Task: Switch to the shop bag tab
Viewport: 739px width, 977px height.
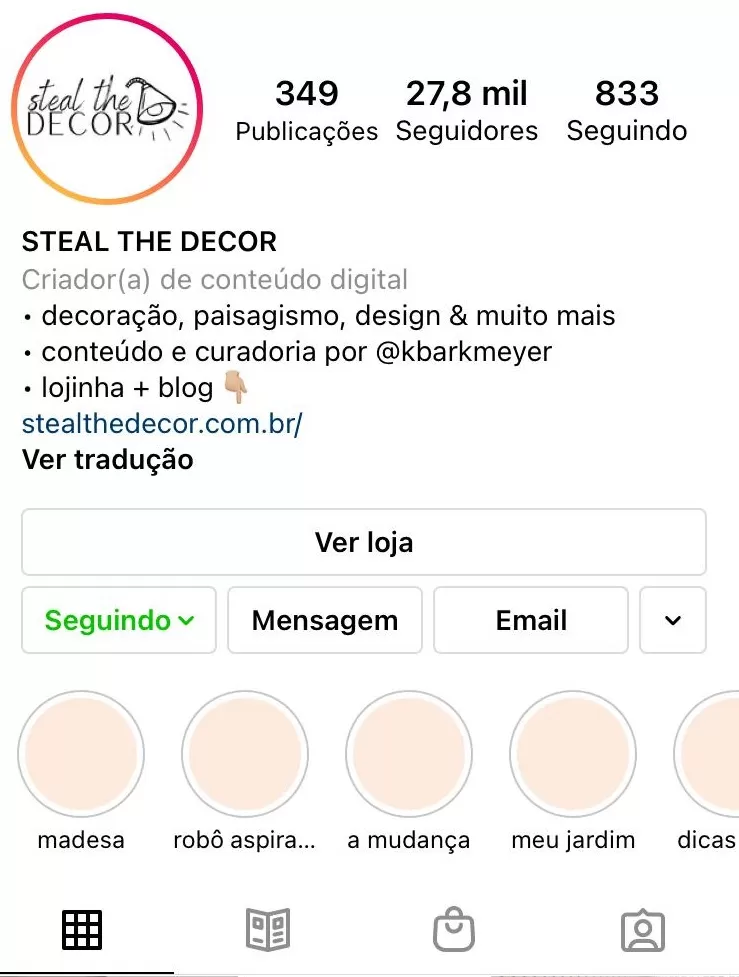Action: (453, 930)
